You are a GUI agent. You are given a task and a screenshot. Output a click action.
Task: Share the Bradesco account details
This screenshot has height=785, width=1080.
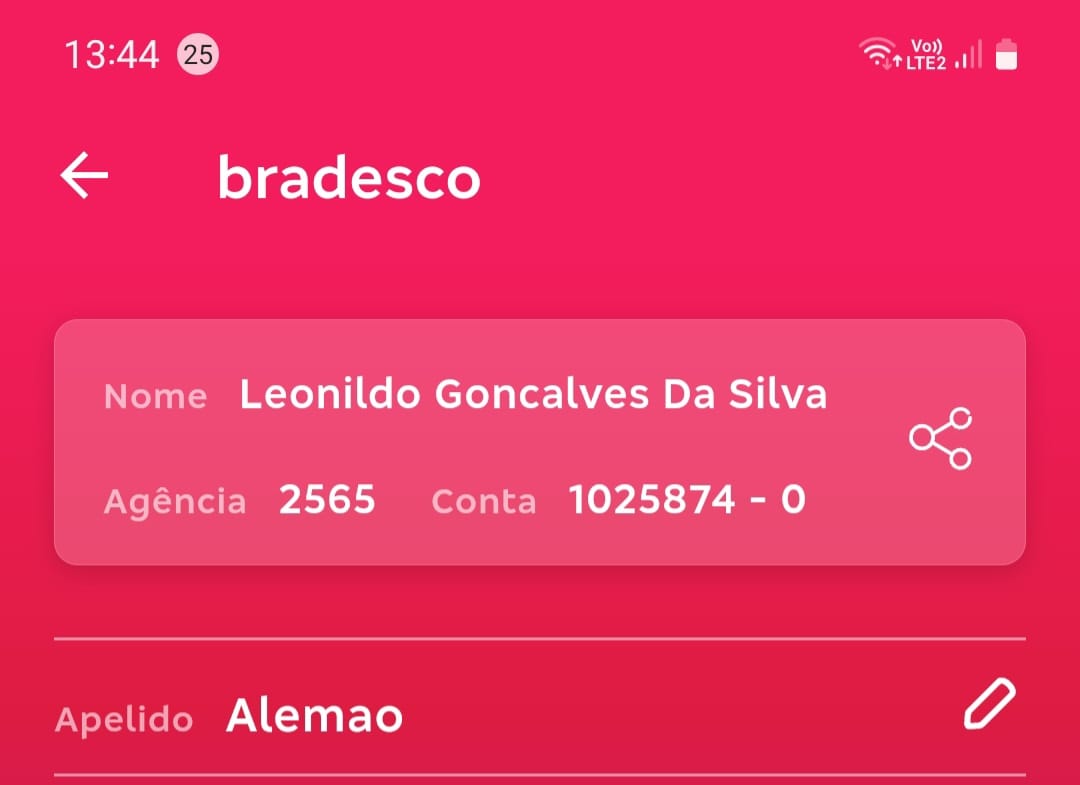pos(940,439)
